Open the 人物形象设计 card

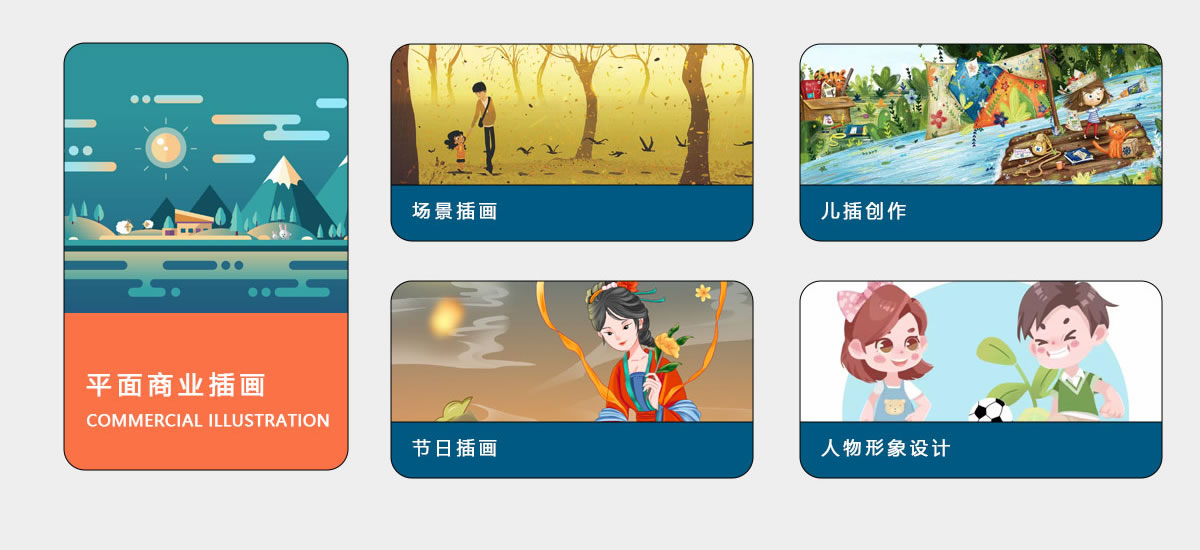980,379
